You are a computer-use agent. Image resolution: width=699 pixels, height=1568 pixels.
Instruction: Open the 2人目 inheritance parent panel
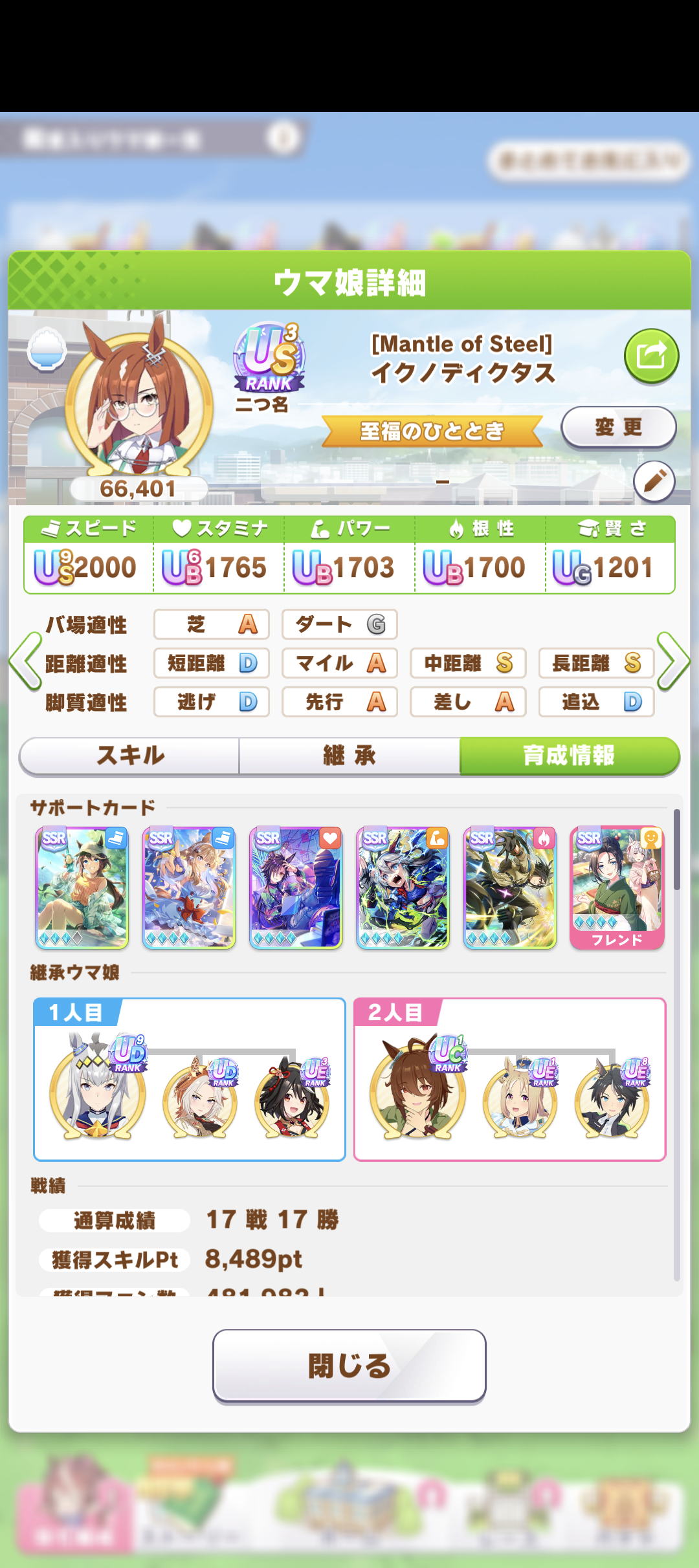click(x=509, y=1079)
